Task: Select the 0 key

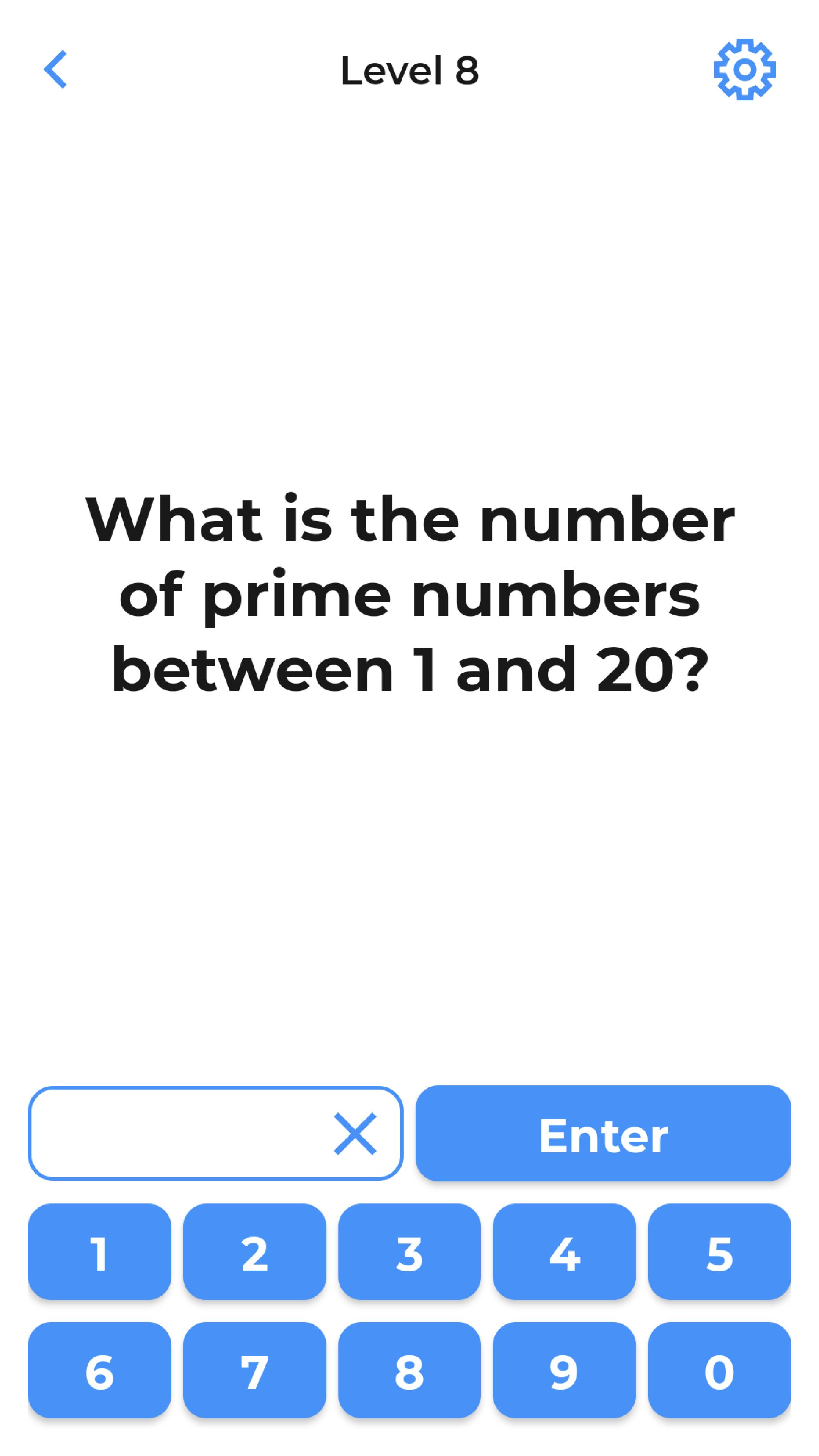Action: click(x=719, y=1370)
